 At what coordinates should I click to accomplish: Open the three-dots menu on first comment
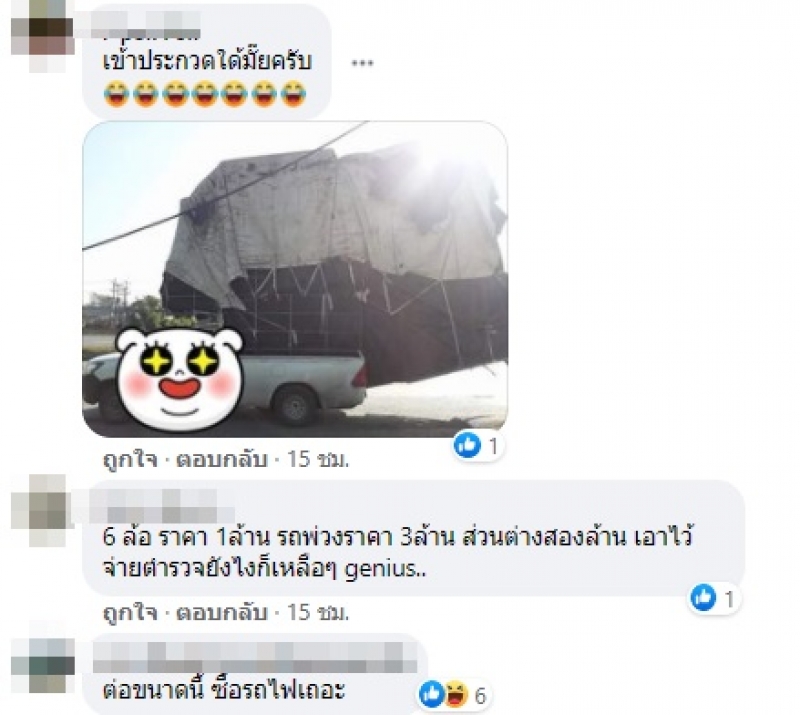pyautogui.click(x=362, y=62)
